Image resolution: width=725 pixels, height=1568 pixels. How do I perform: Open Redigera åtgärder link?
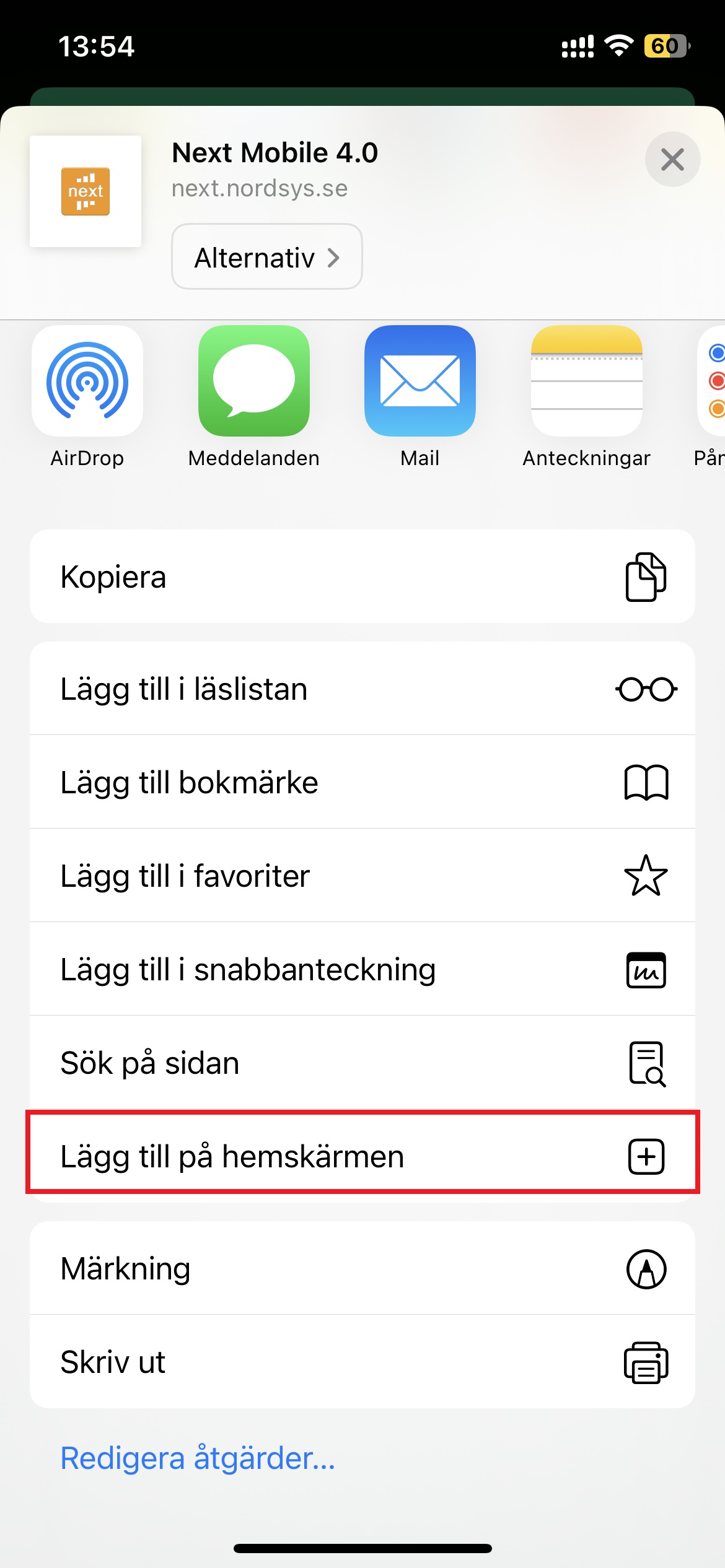point(198,1458)
